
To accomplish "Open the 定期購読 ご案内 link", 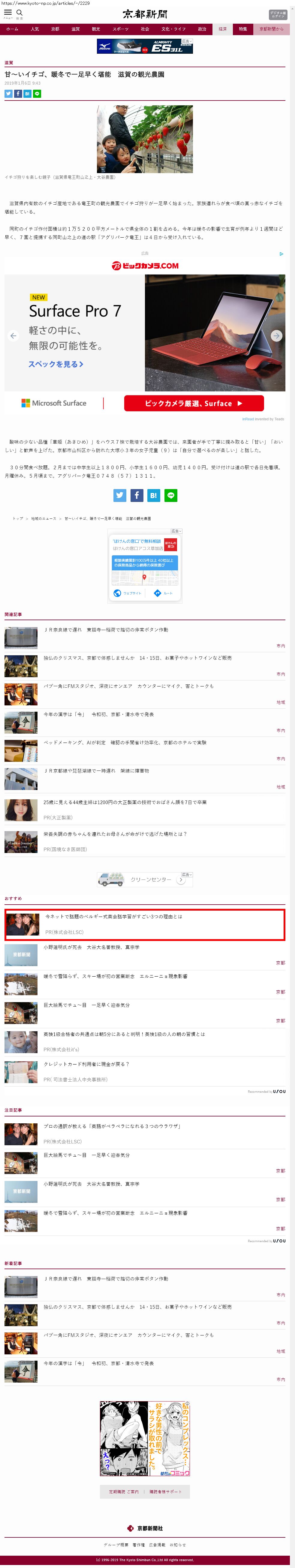I will coord(123,1491).
